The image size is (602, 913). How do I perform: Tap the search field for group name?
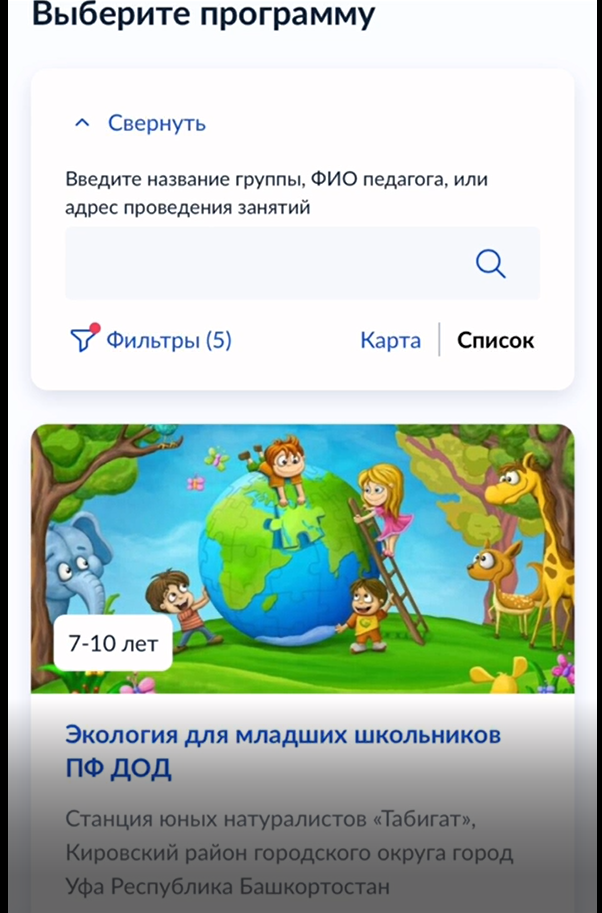pos(260,264)
